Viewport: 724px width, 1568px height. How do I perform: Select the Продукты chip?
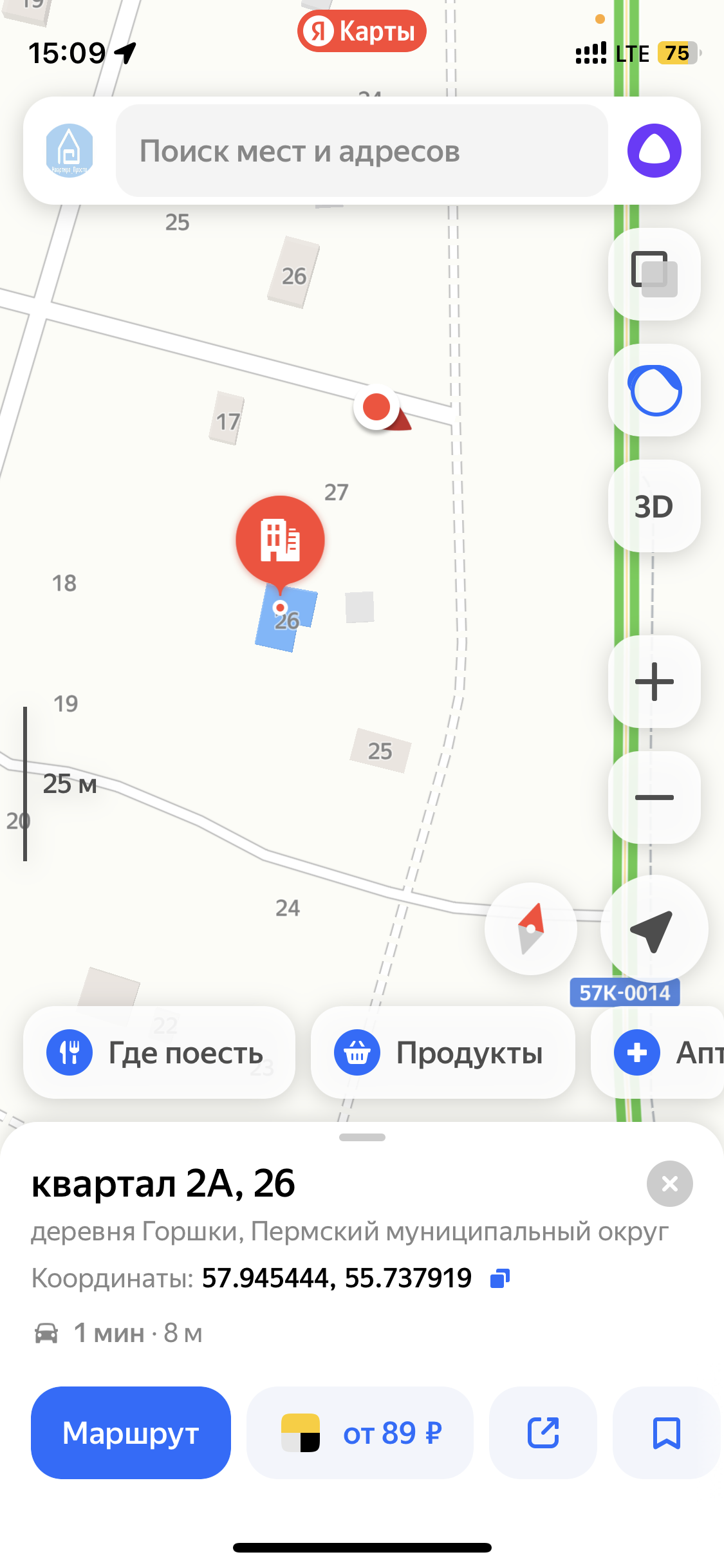point(443,1052)
